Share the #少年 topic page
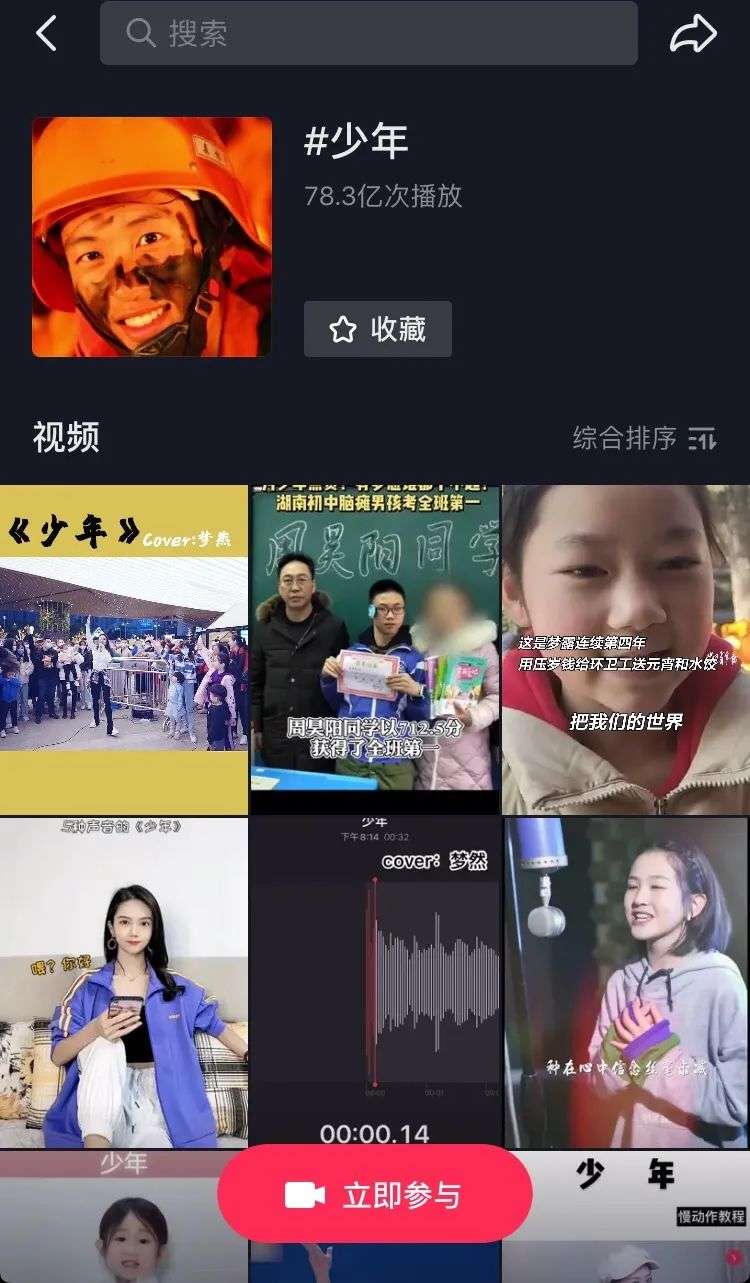 click(x=693, y=34)
